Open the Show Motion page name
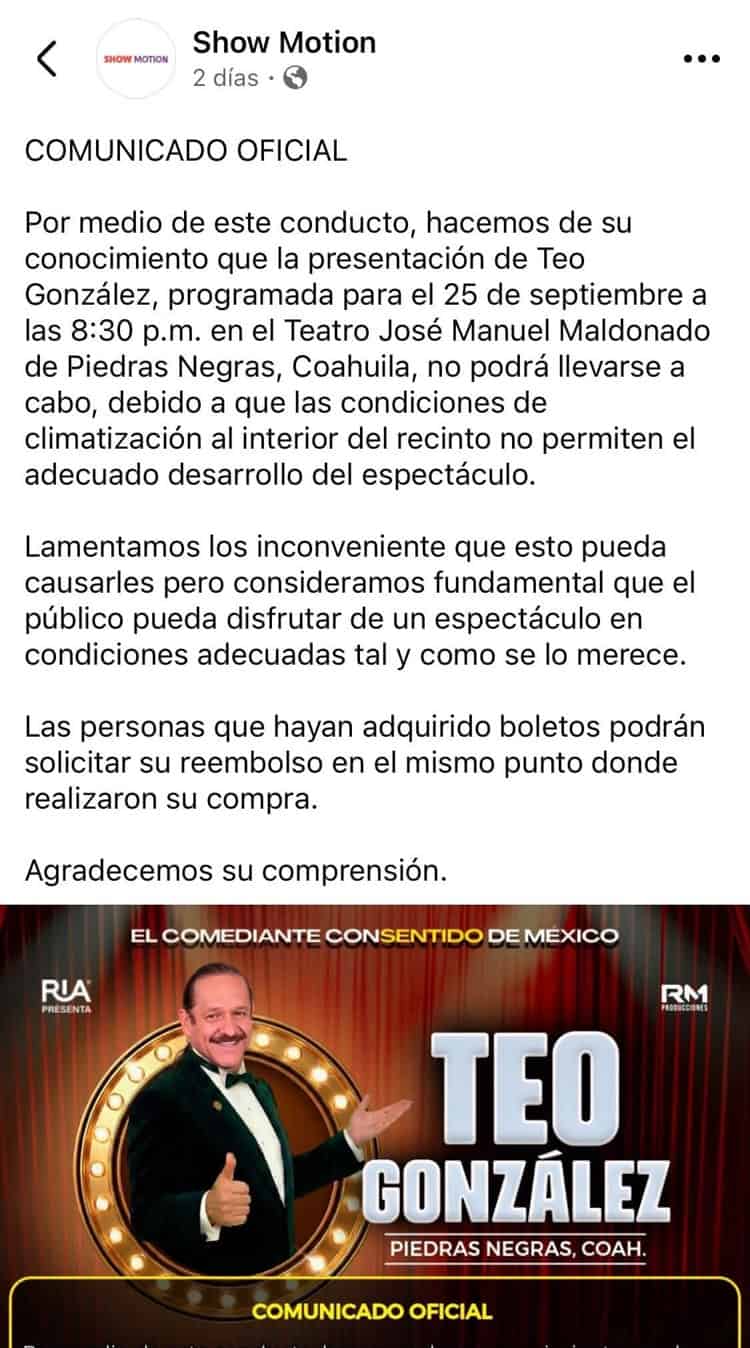The image size is (750, 1348). click(284, 42)
